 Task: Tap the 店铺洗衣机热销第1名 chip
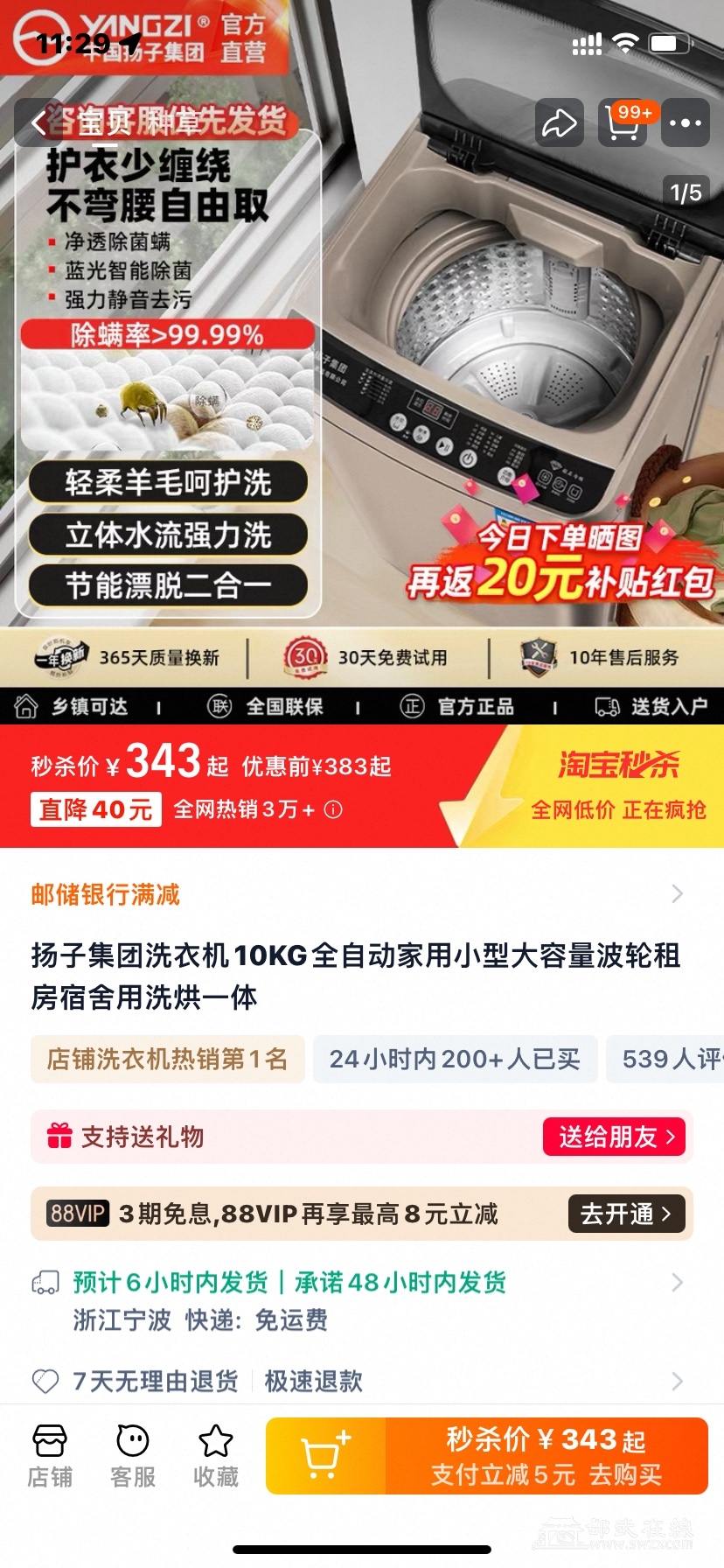pos(167,1059)
